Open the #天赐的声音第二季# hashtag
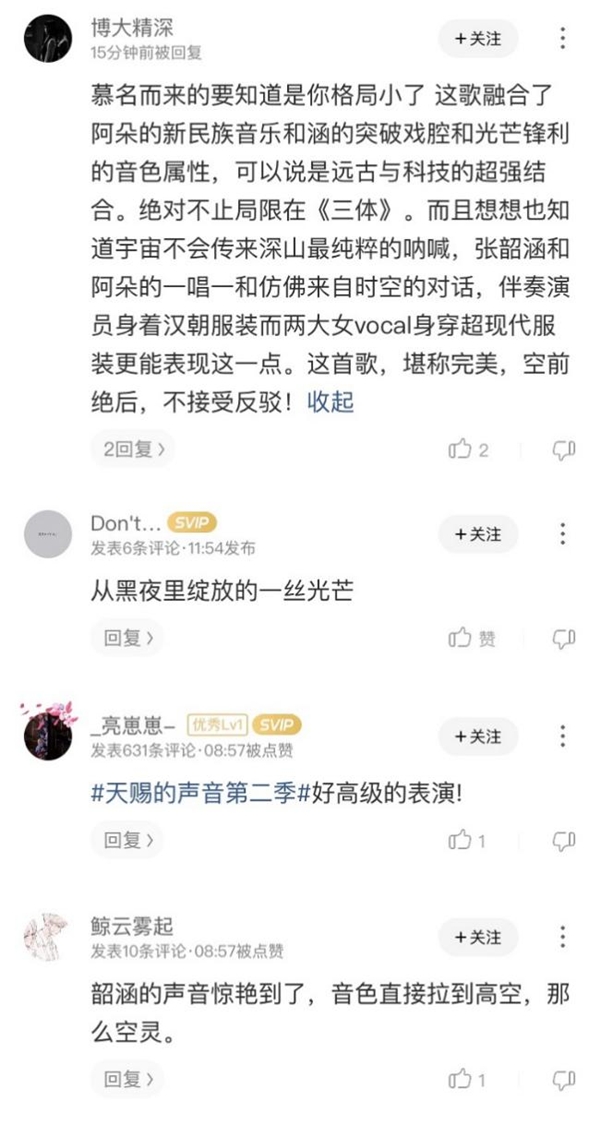 click(191, 790)
